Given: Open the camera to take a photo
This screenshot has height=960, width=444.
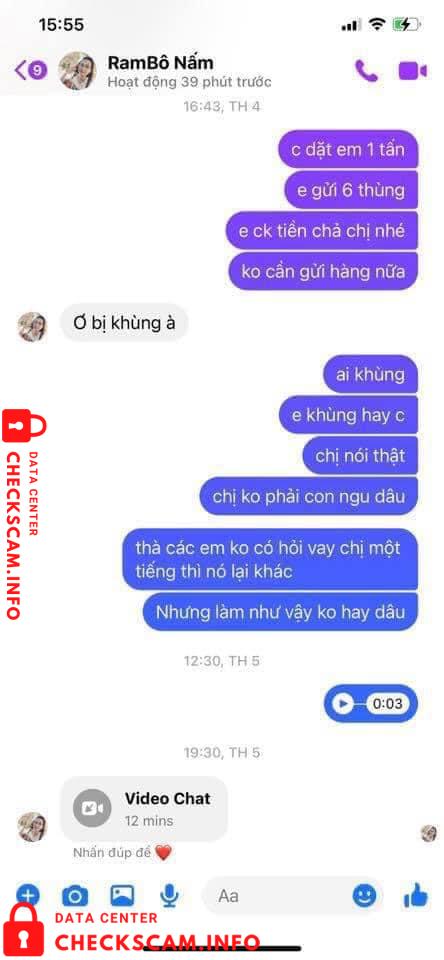Looking at the screenshot, I should pyautogui.click(x=75, y=897).
